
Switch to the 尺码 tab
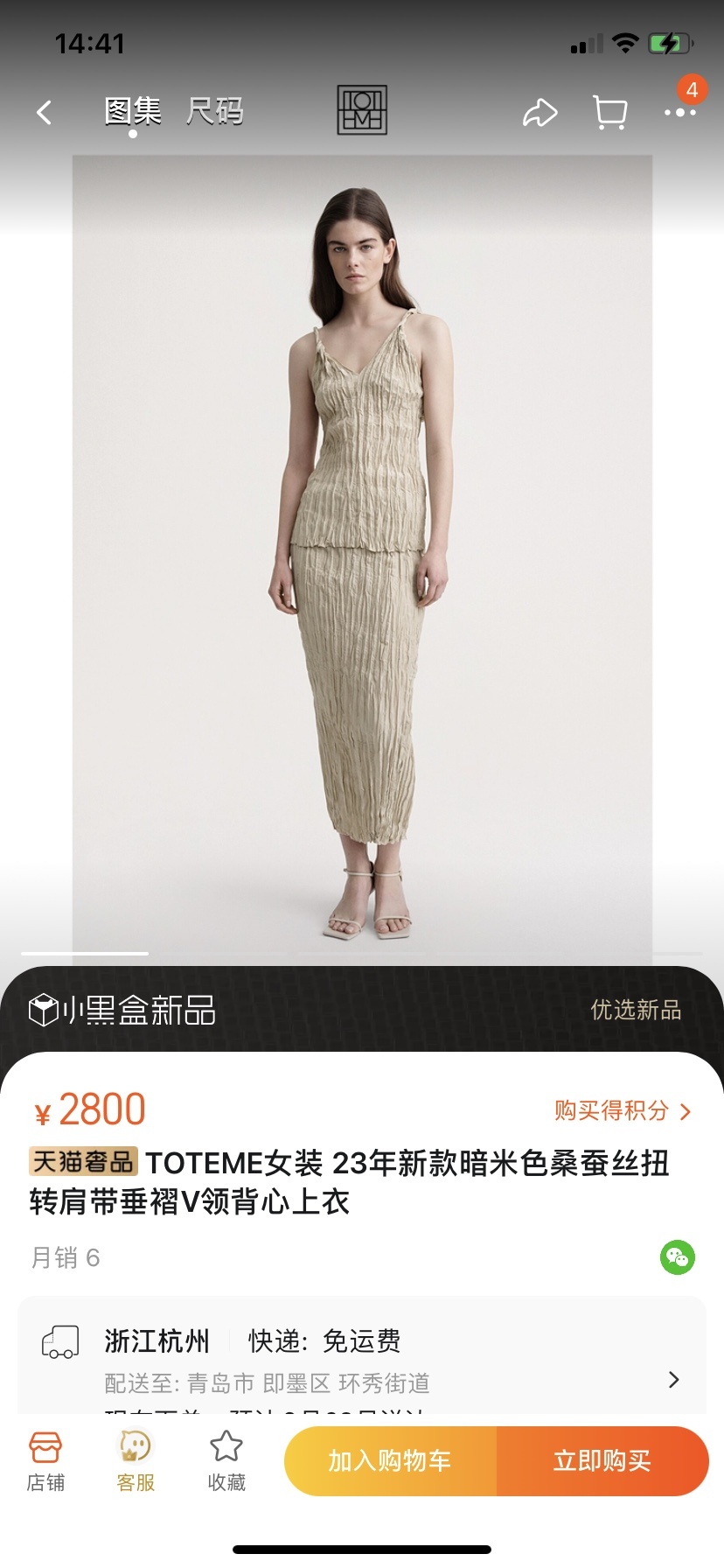click(x=215, y=112)
